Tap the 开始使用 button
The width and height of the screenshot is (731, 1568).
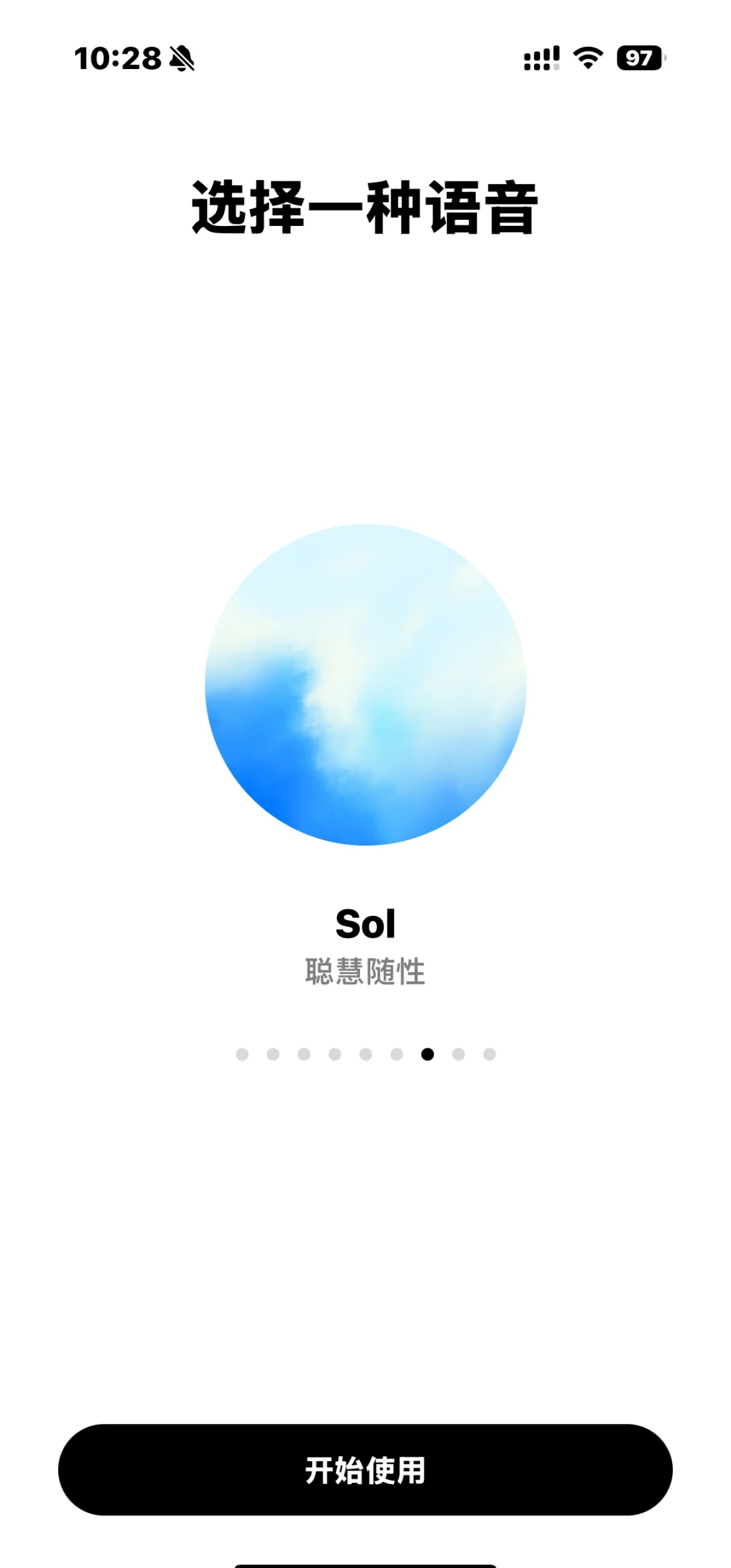tap(365, 1469)
